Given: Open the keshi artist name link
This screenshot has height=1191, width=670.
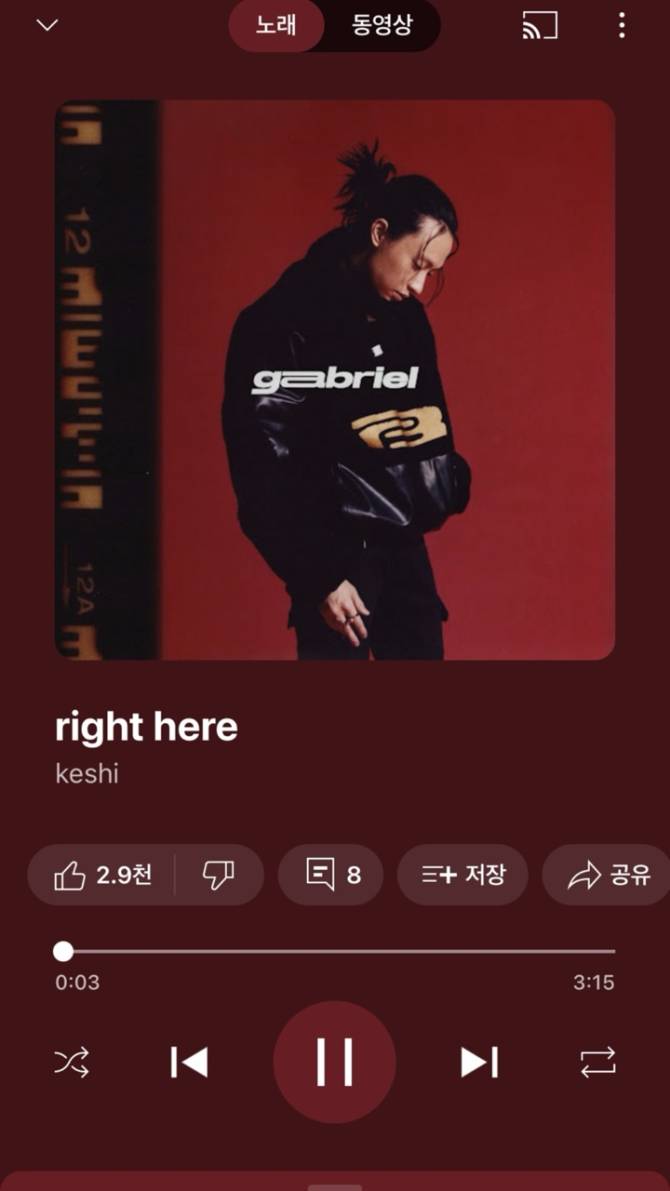Looking at the screenshot, I should click(87, 773).
